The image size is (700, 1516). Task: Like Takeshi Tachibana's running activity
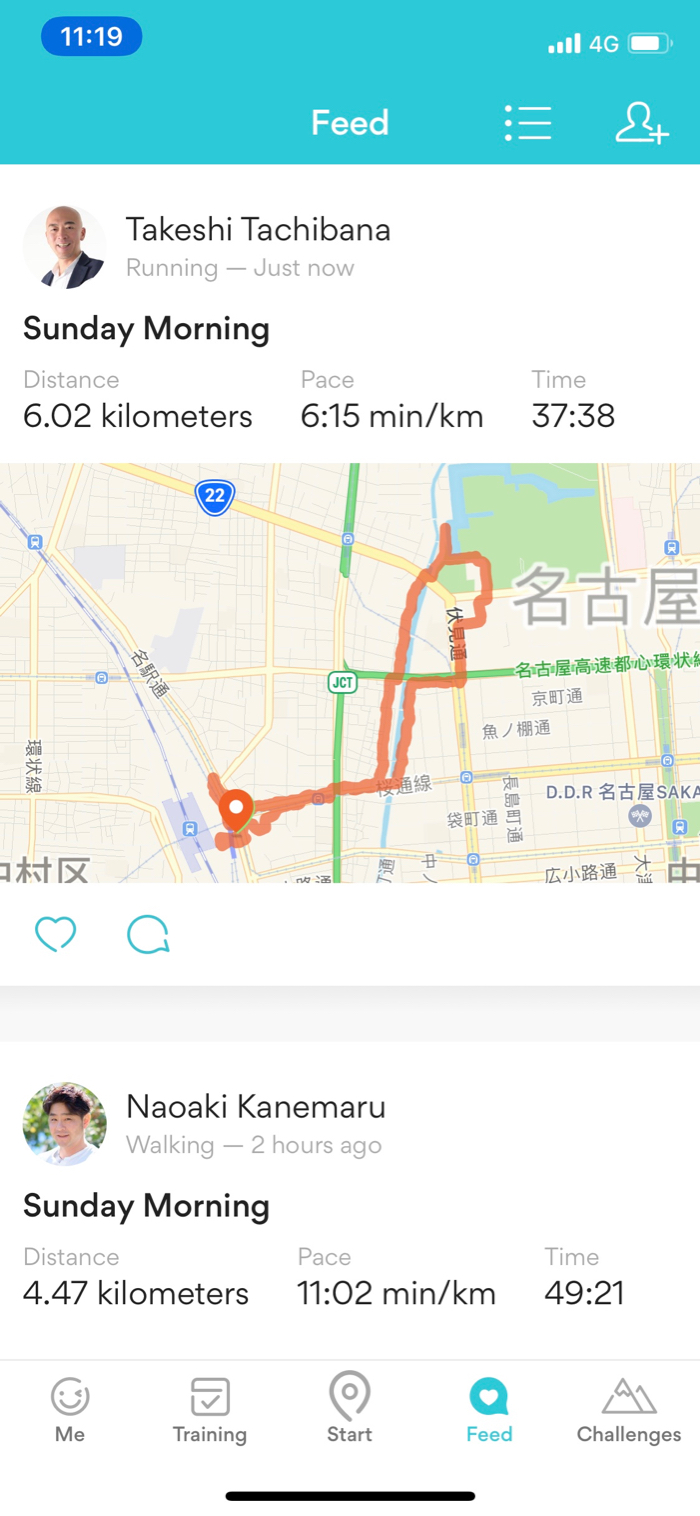[x=55, y=934]
